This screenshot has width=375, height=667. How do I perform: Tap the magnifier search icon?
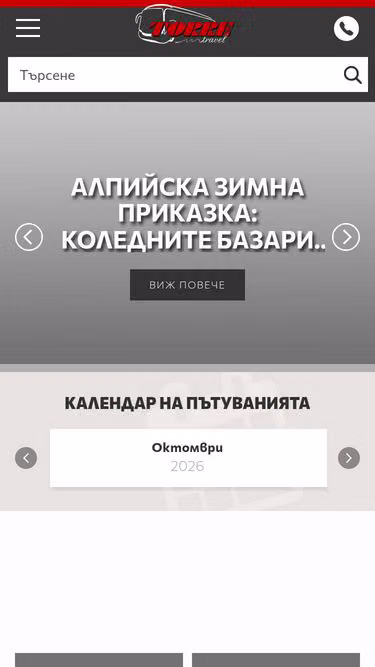click(x=352, y=75)
